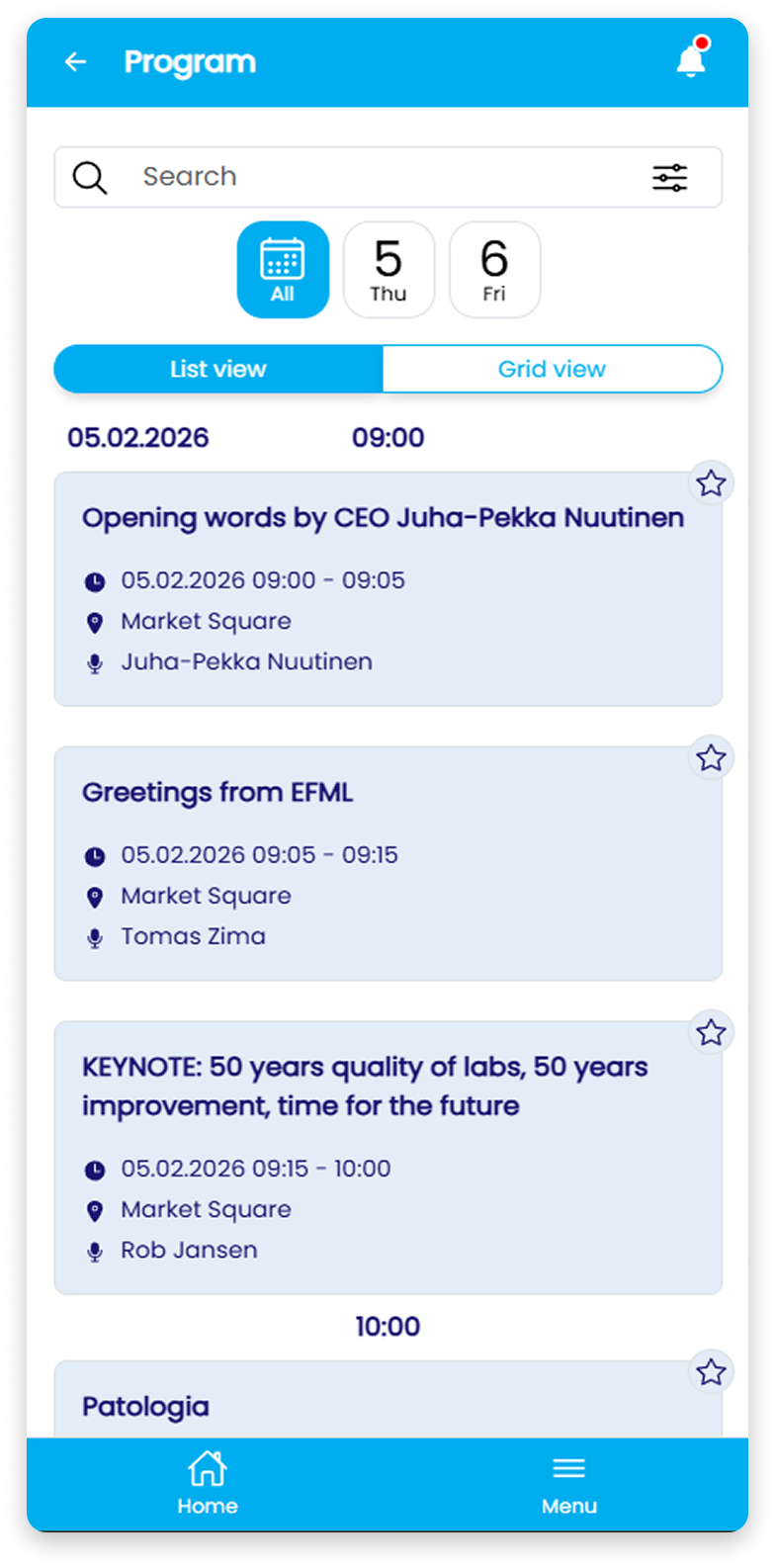Star the Greetings from EFML session
The width and height of the screenshot is (775, 1568).
tap(712, 758)
